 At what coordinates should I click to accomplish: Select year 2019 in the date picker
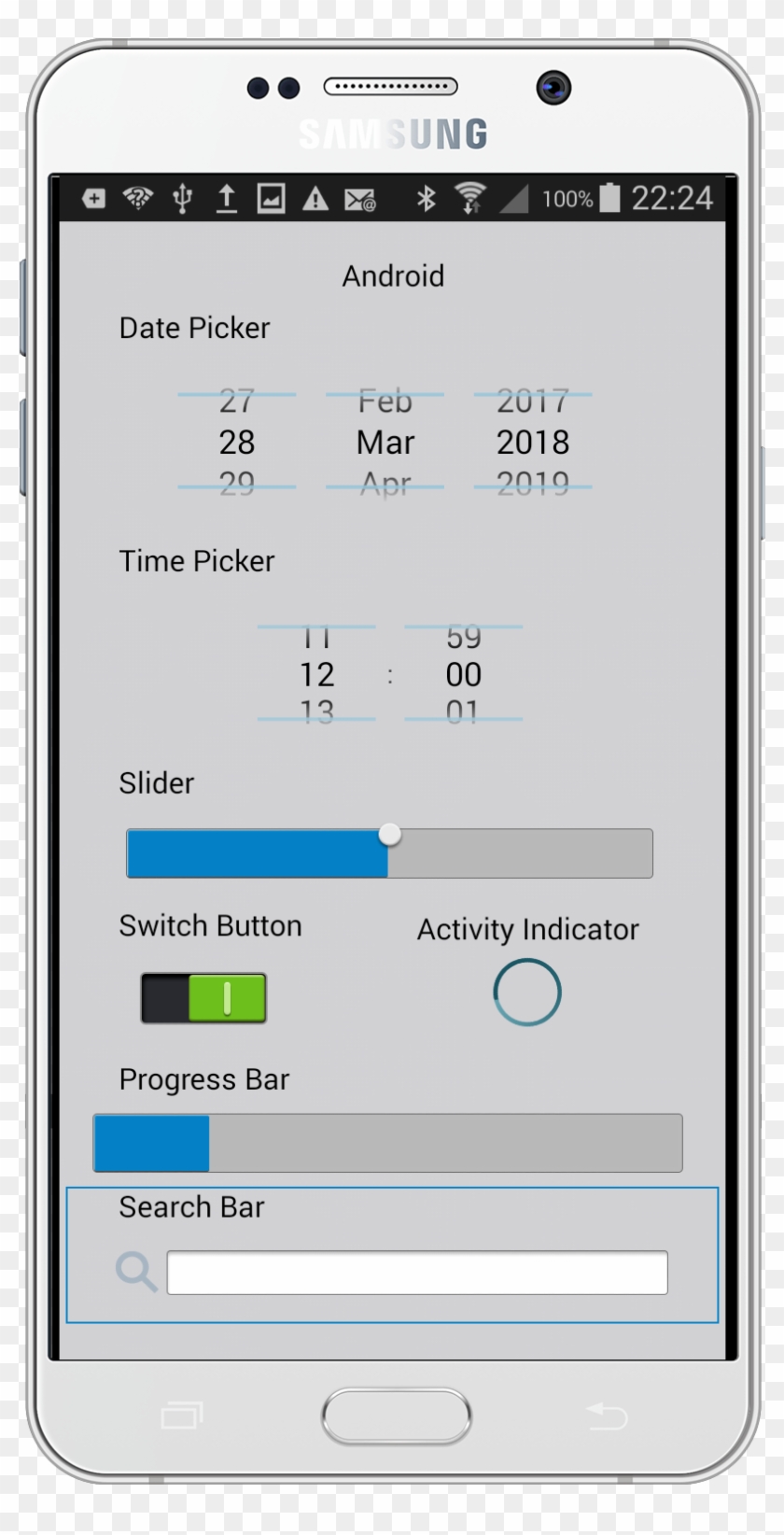coord(532,482)
